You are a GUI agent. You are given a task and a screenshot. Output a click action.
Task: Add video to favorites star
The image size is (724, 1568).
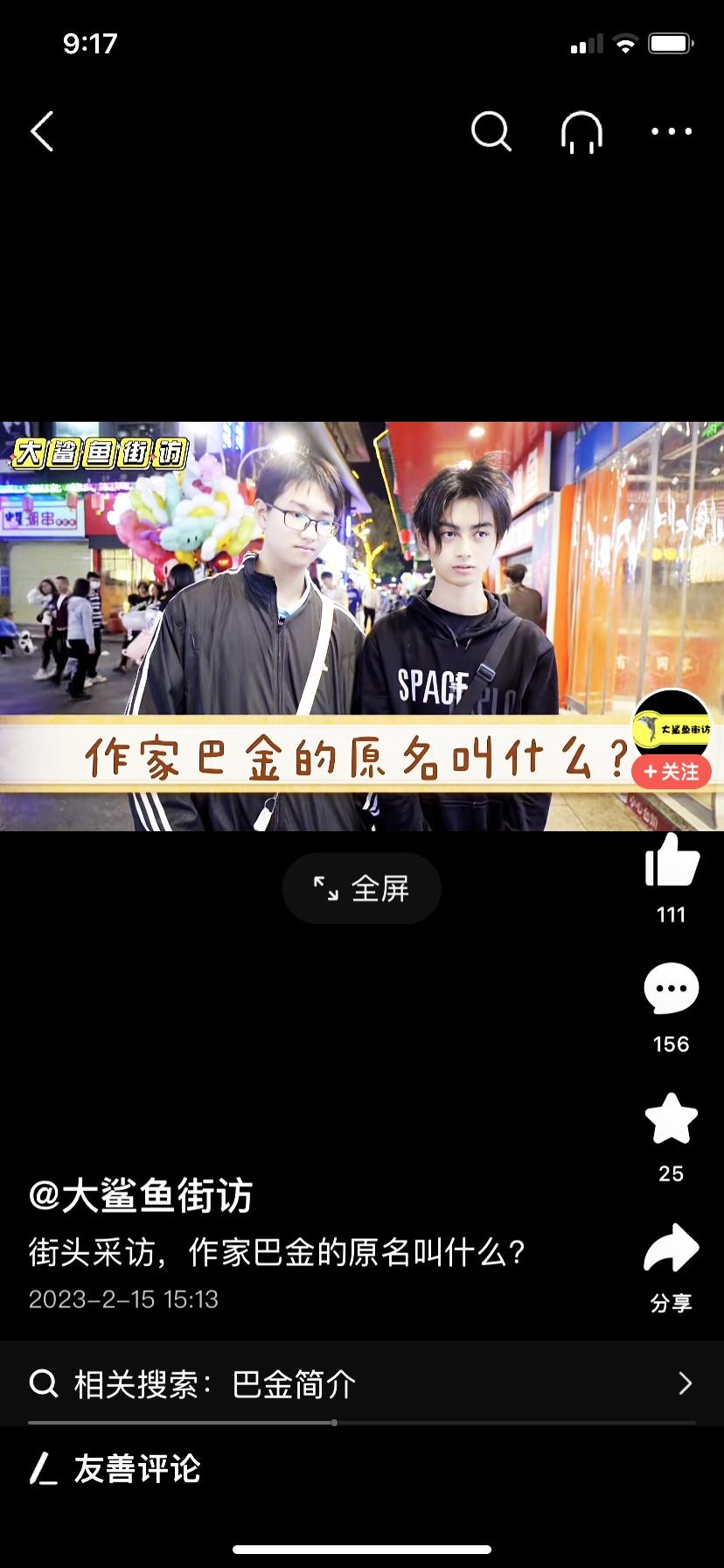[x=672, y=1119]
